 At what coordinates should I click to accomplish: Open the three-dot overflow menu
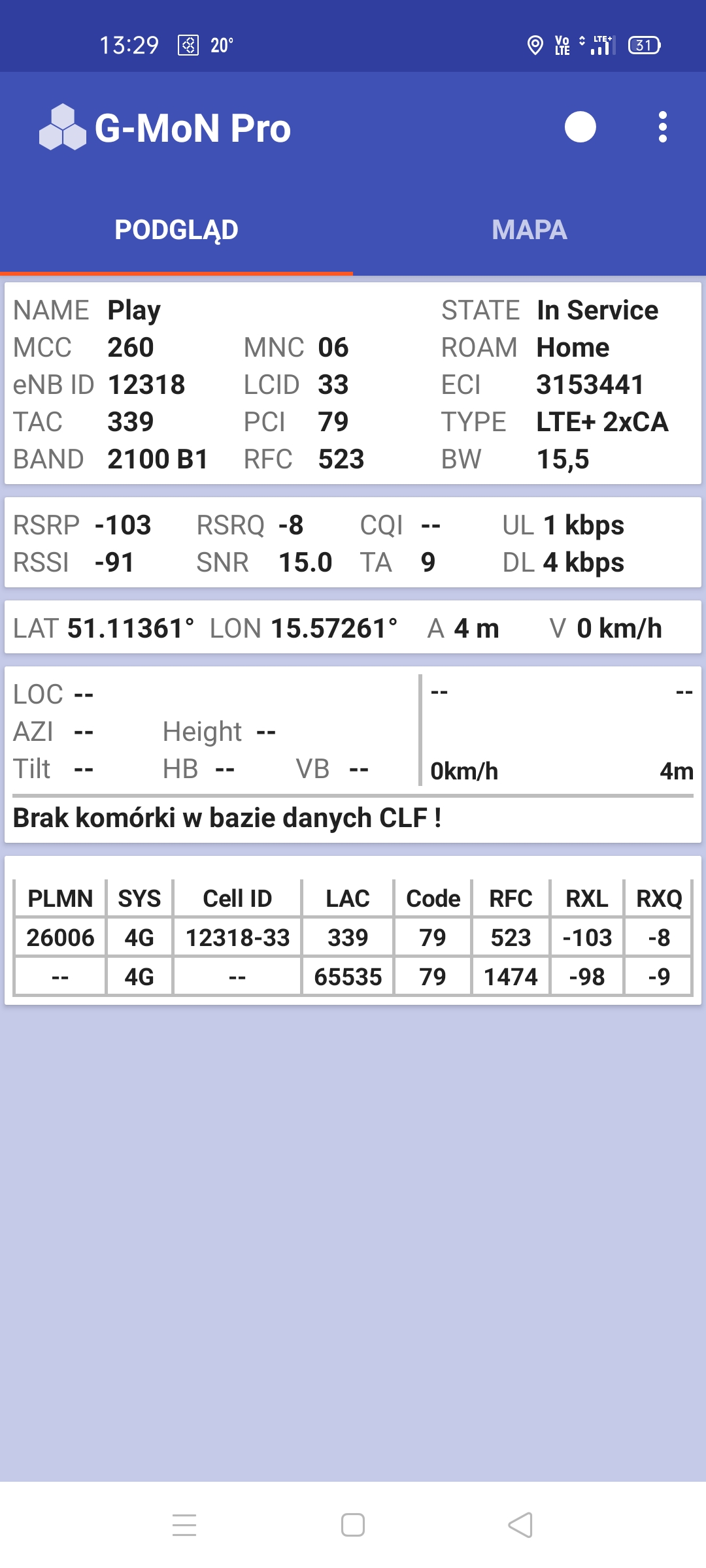[662, 127]
